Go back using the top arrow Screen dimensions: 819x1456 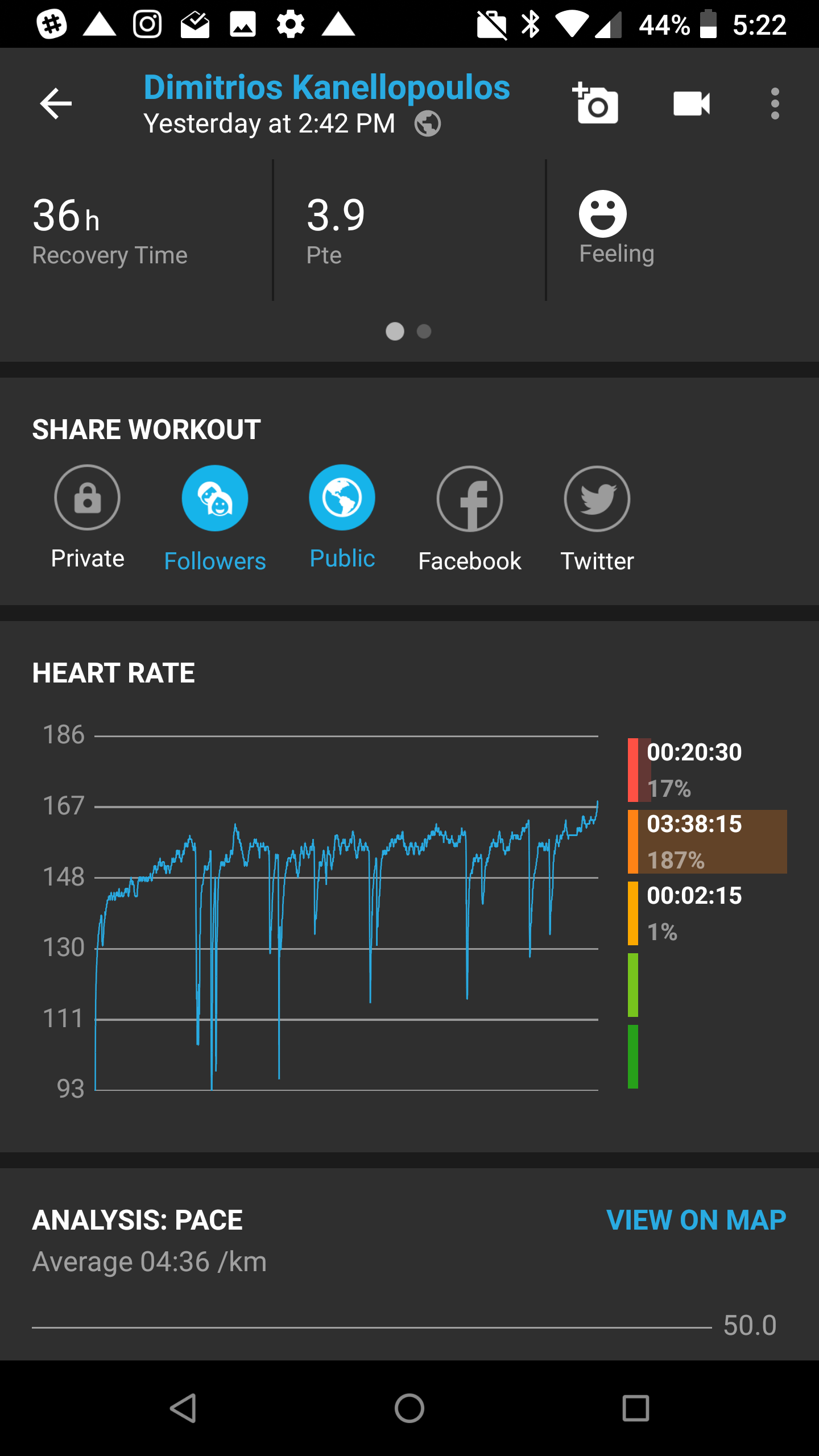[x=56, y=104]
